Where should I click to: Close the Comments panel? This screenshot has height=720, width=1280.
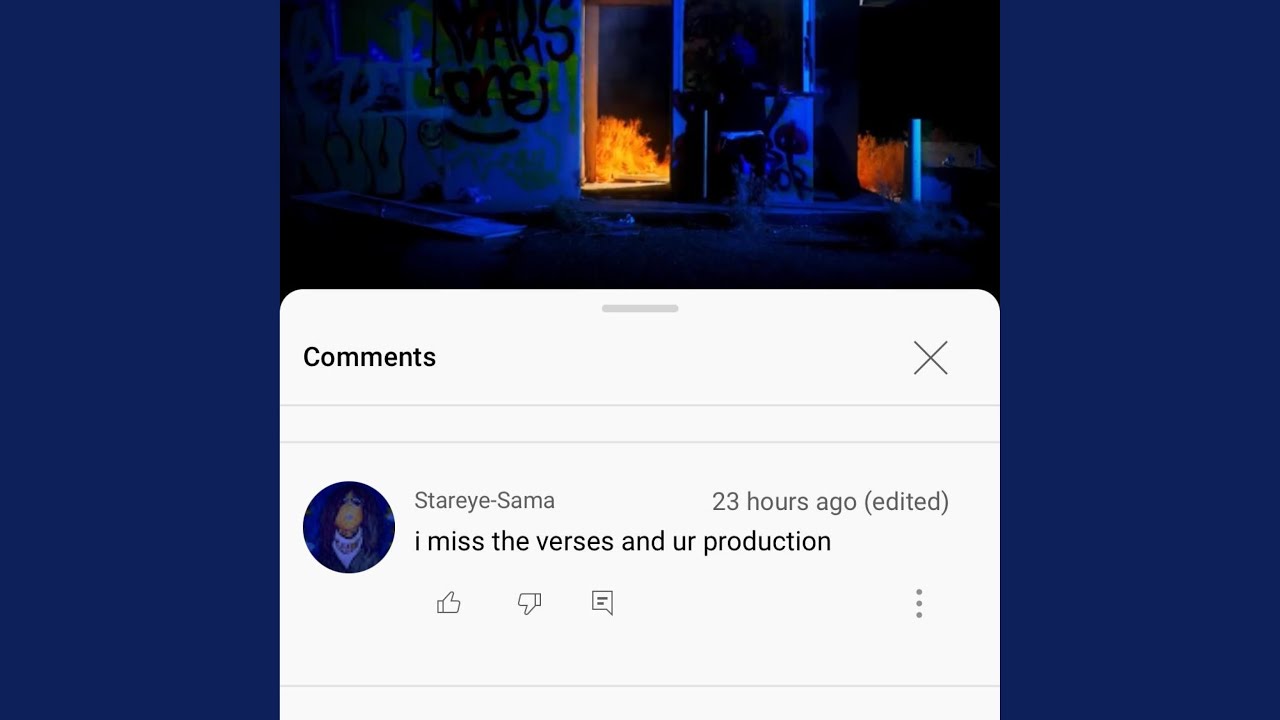[930, 358]
